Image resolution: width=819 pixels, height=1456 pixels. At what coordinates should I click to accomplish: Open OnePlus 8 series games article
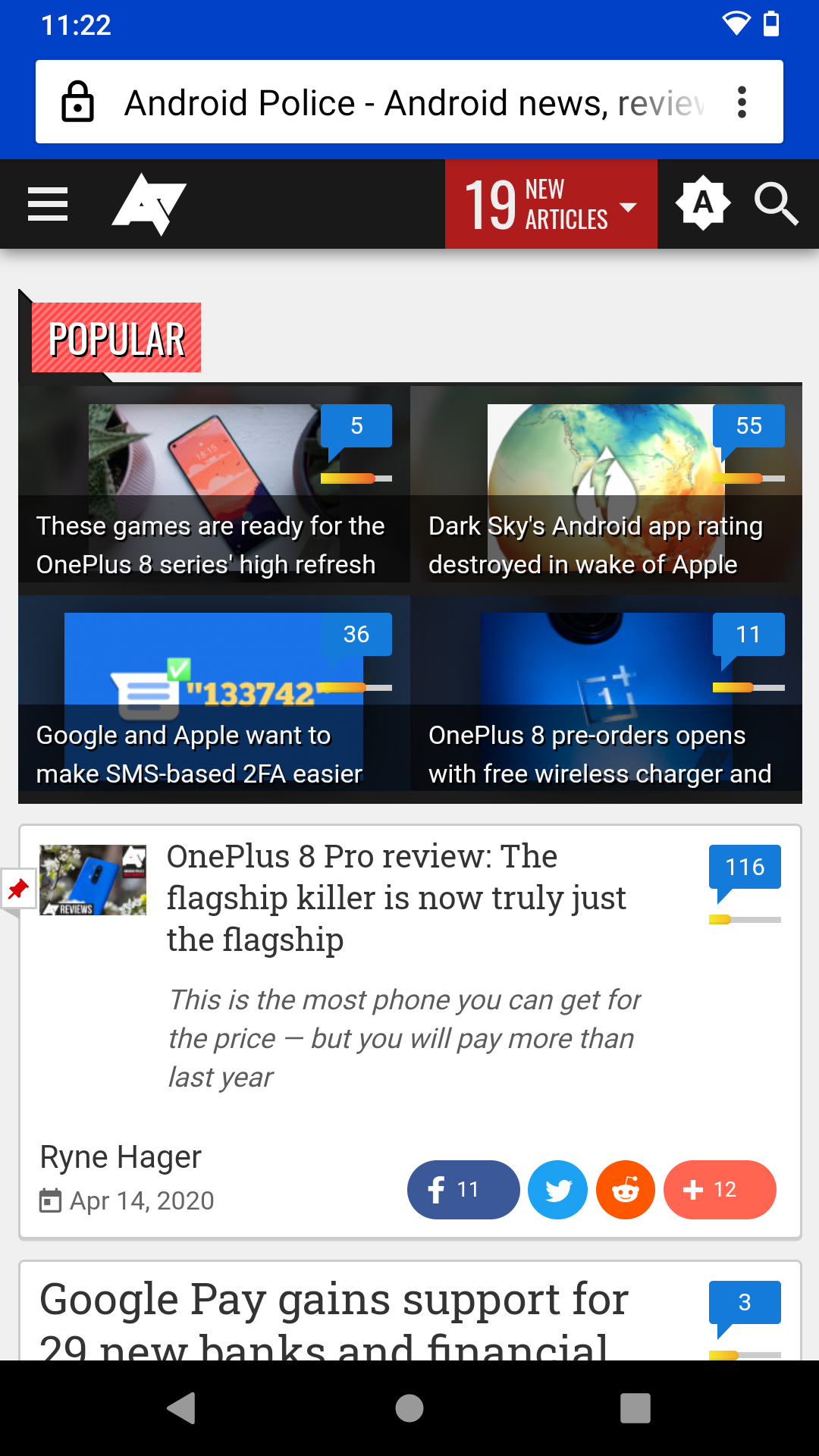(211, 544)
